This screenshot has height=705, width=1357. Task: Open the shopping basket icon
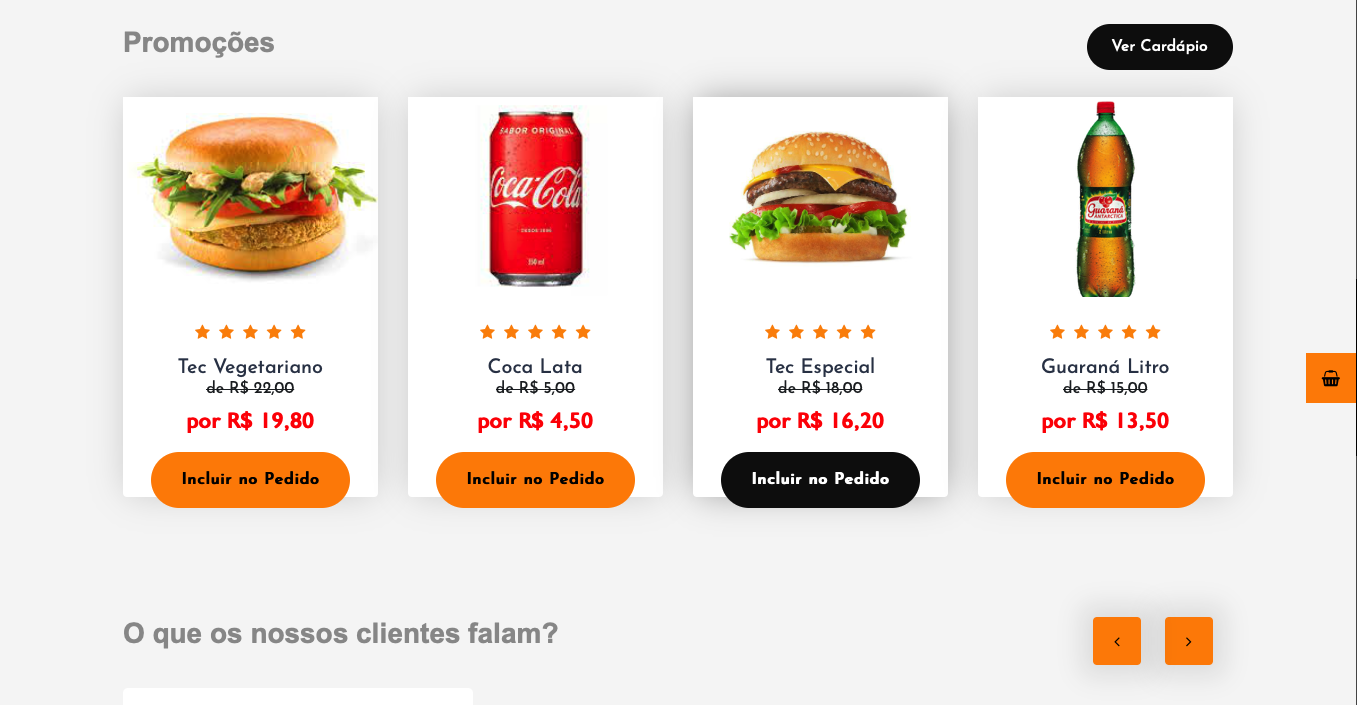click(1330, 378)
